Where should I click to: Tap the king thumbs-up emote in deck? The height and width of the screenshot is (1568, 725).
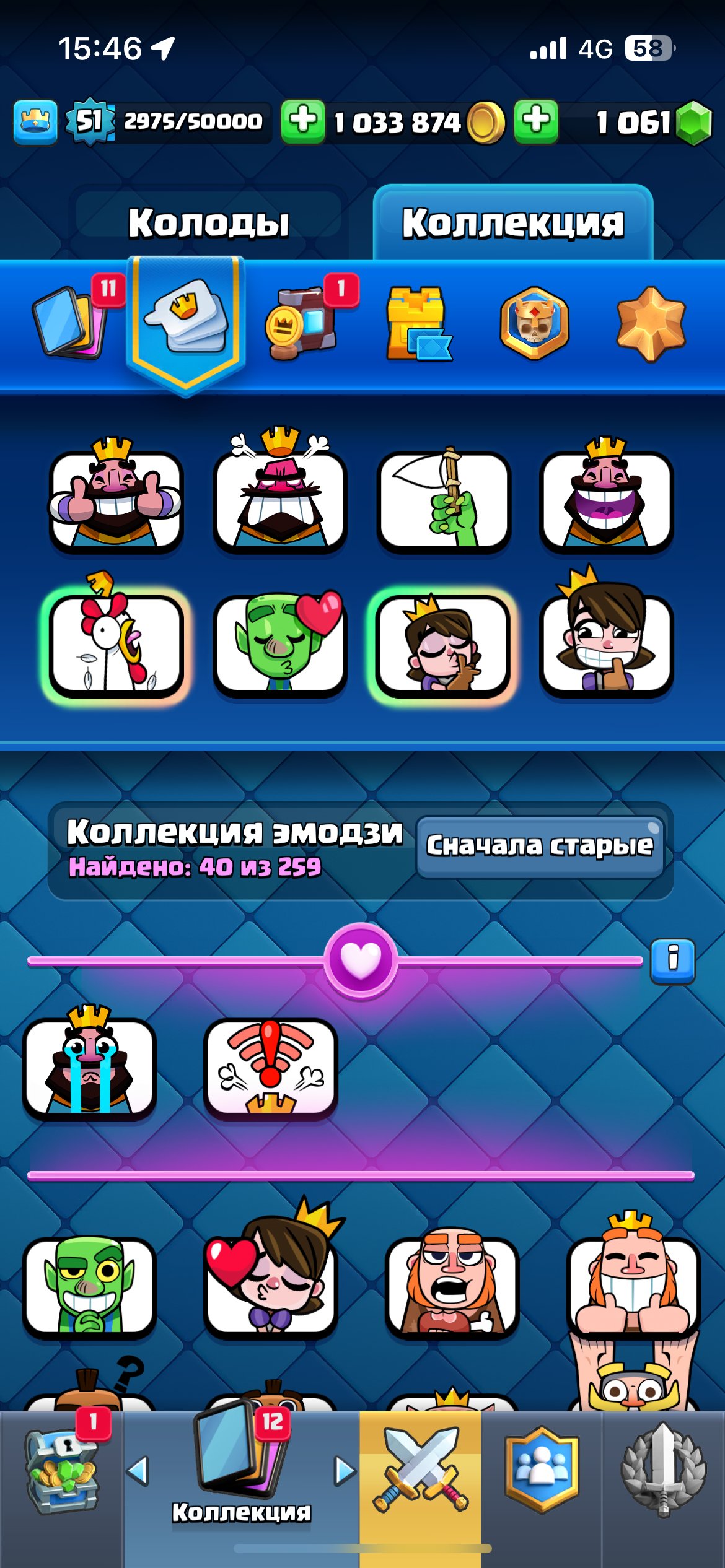coord(116,500)
